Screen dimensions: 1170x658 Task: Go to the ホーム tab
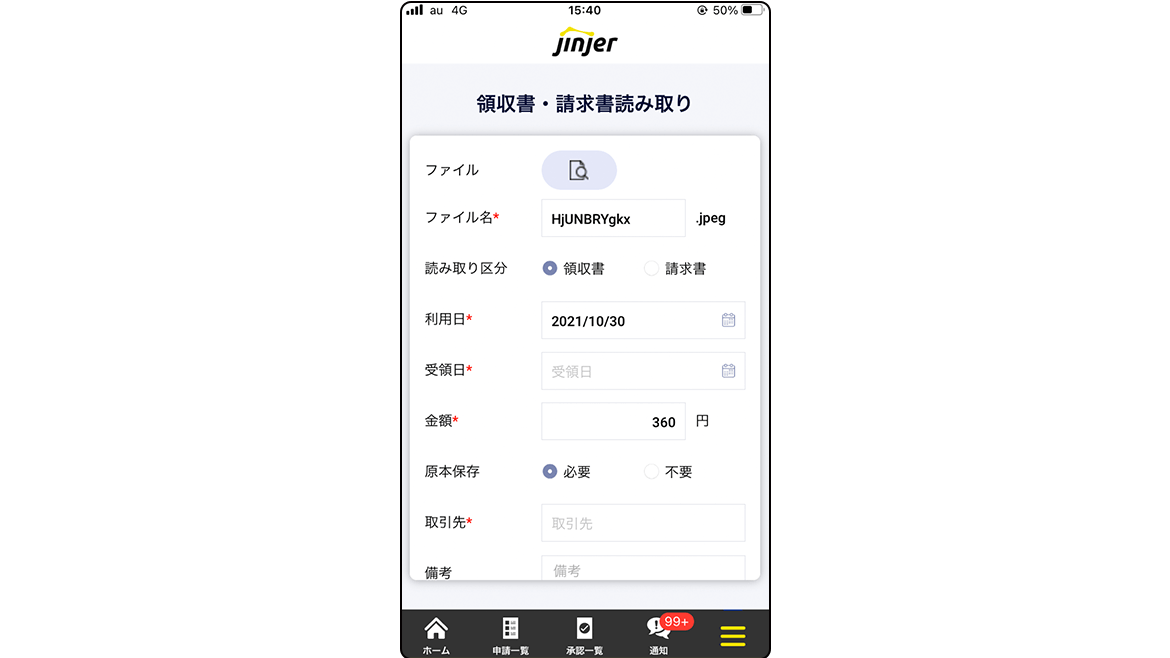click(x=436, y=635)
